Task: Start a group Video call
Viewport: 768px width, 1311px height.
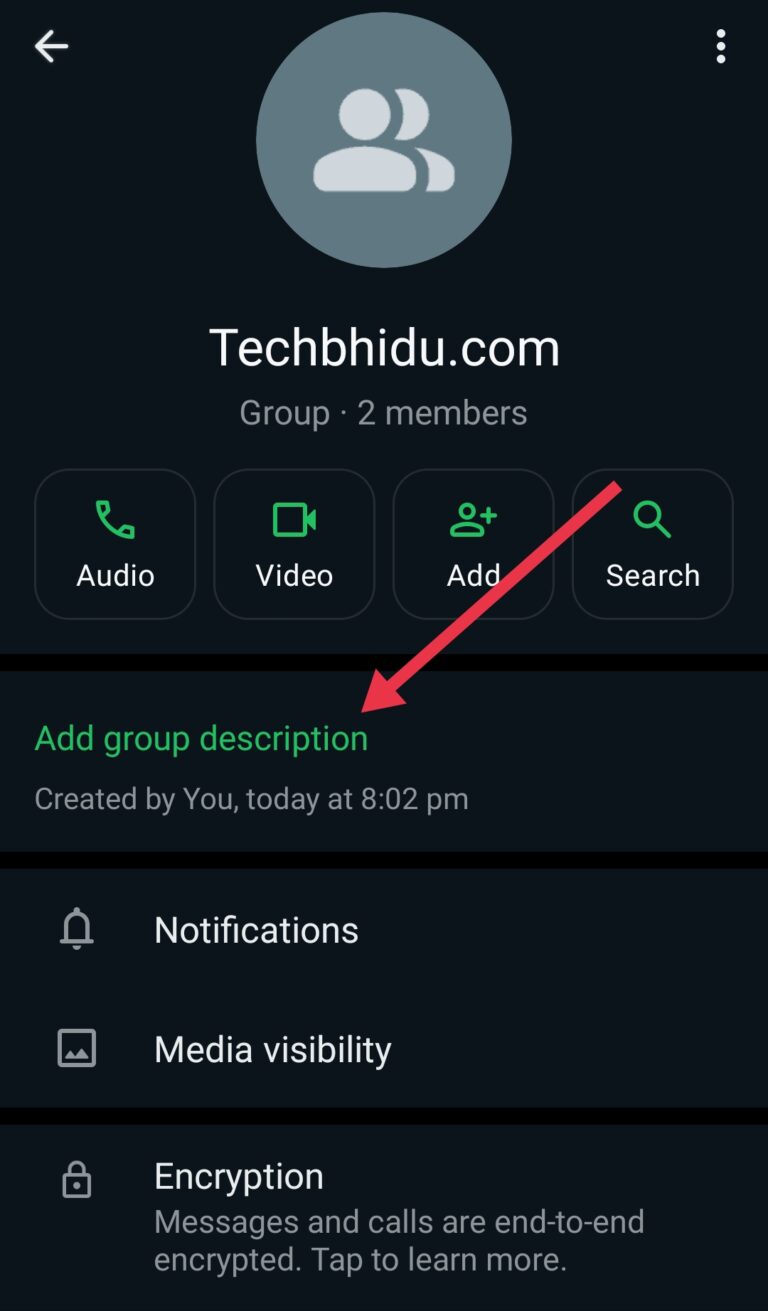Action: pos(294,544)
